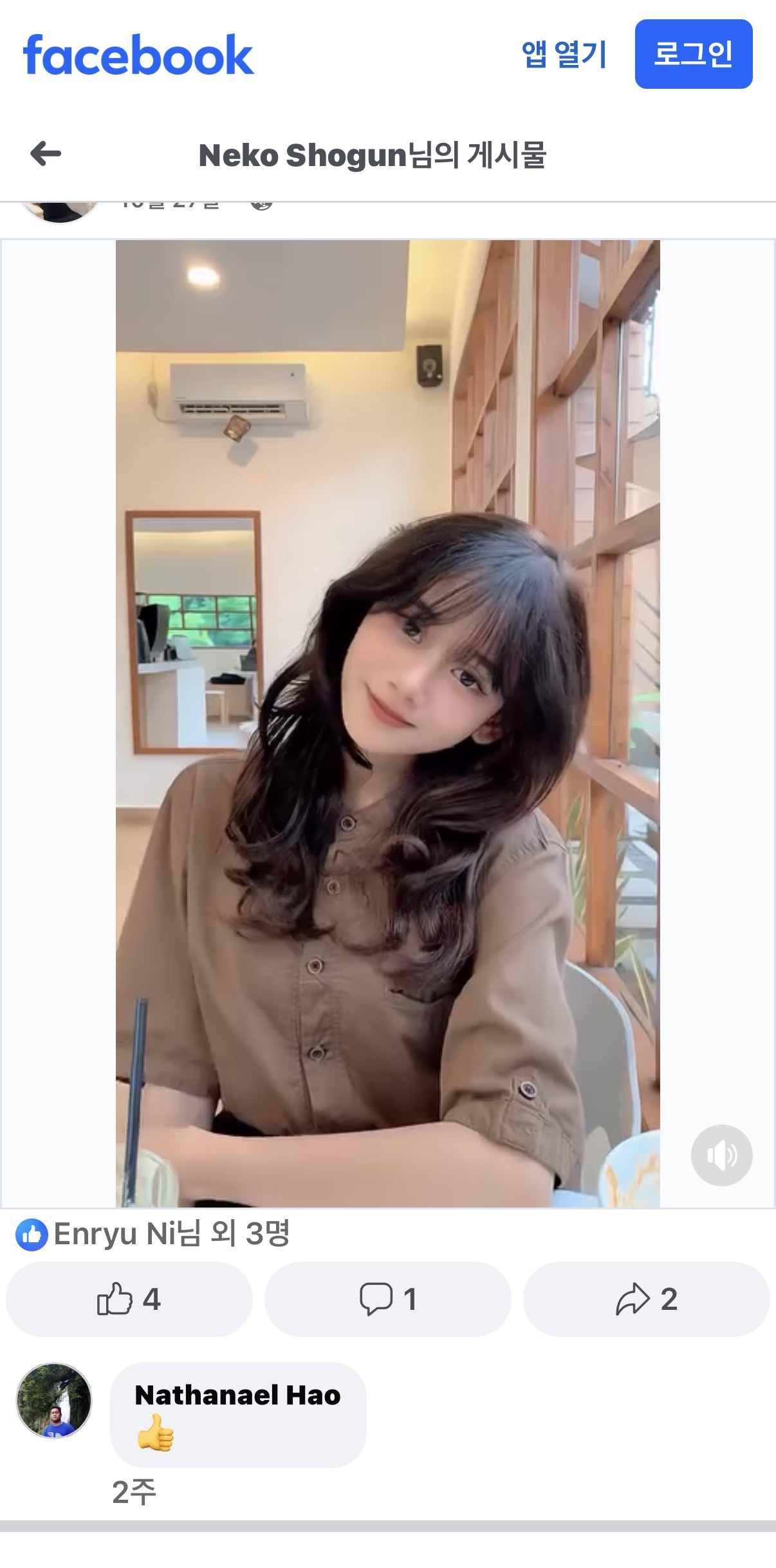The image size is (776, 1568).
Task: Toggle the video sound speaker icon
Action: [721, 1155]
